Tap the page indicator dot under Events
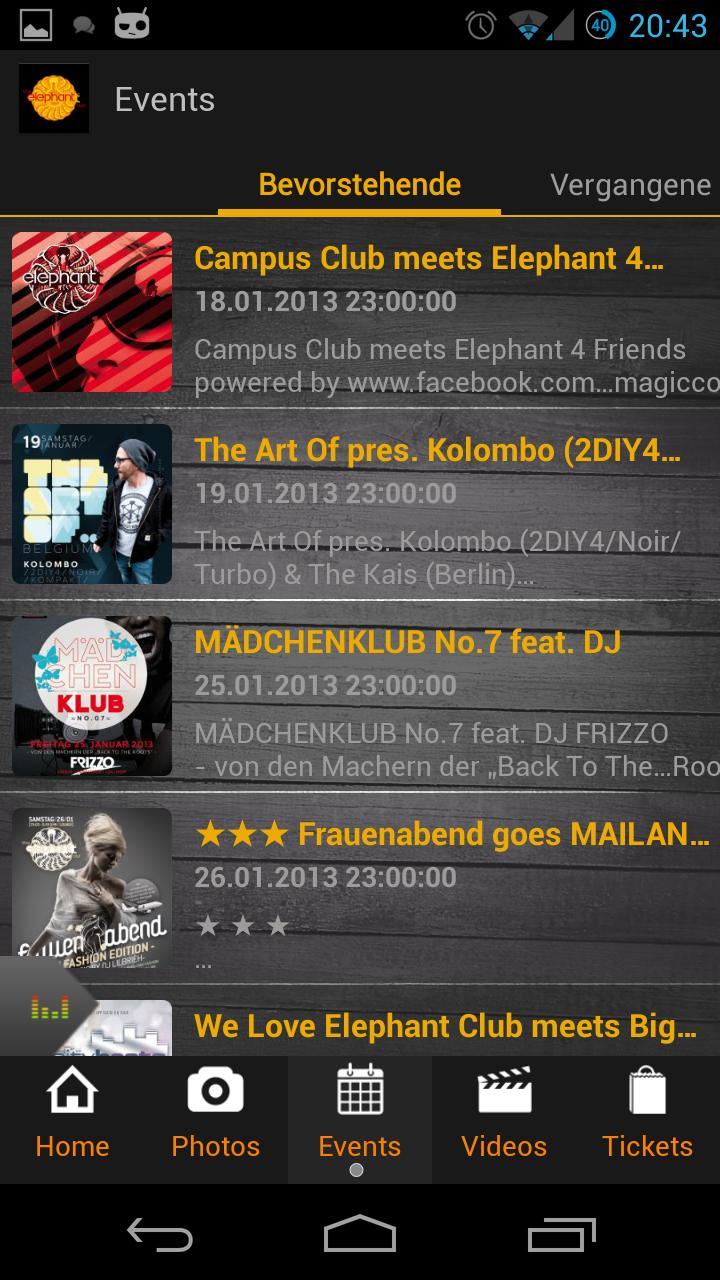Image resolution: width=720 pixels, height=1280 pixels. pyautogui.click(x=358, y=1168)
